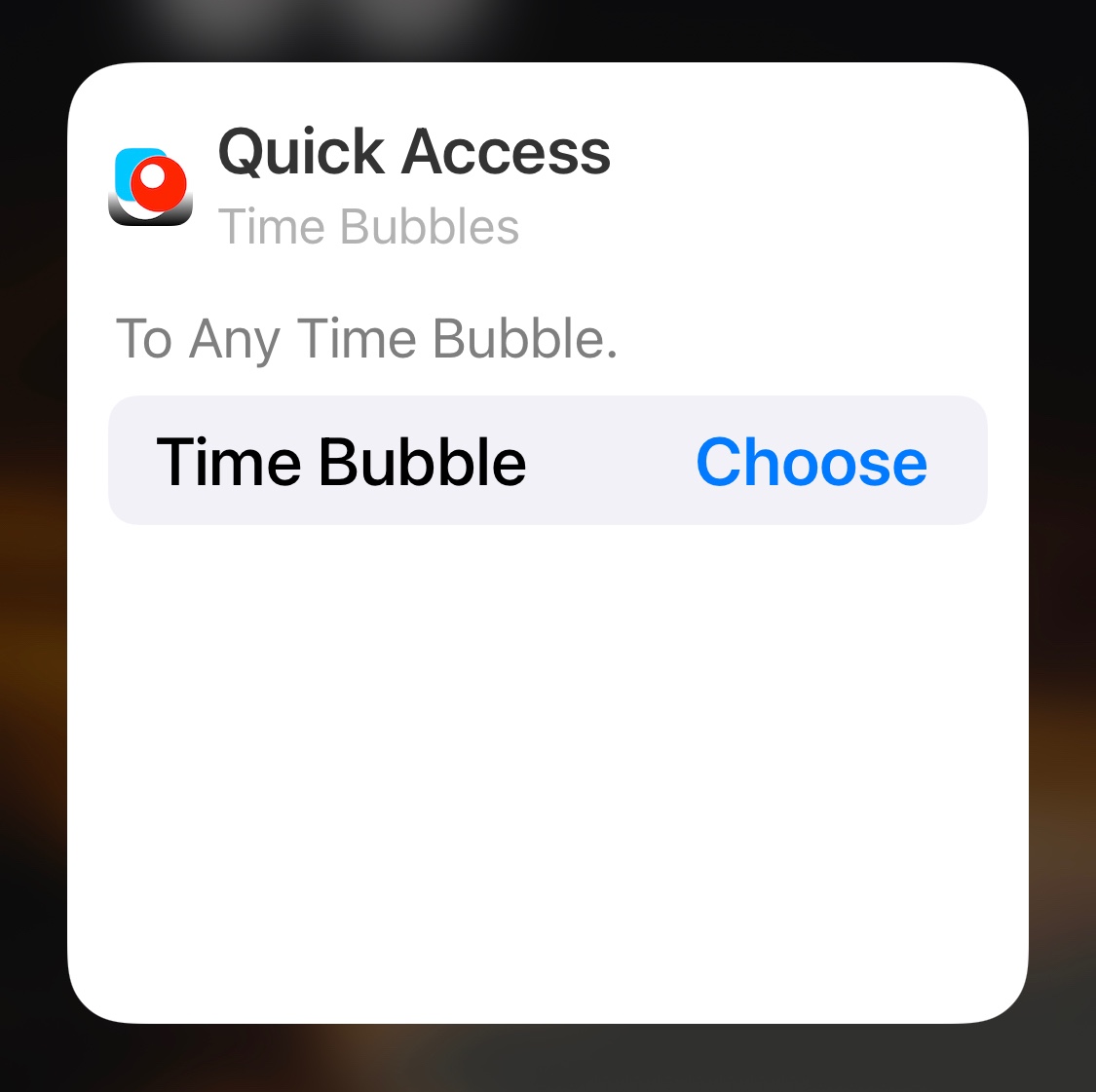The height and width of the screenshot is (1092, 1096).
Task: Tap Choose to select a Time Bubble
Action: point(811,462)
